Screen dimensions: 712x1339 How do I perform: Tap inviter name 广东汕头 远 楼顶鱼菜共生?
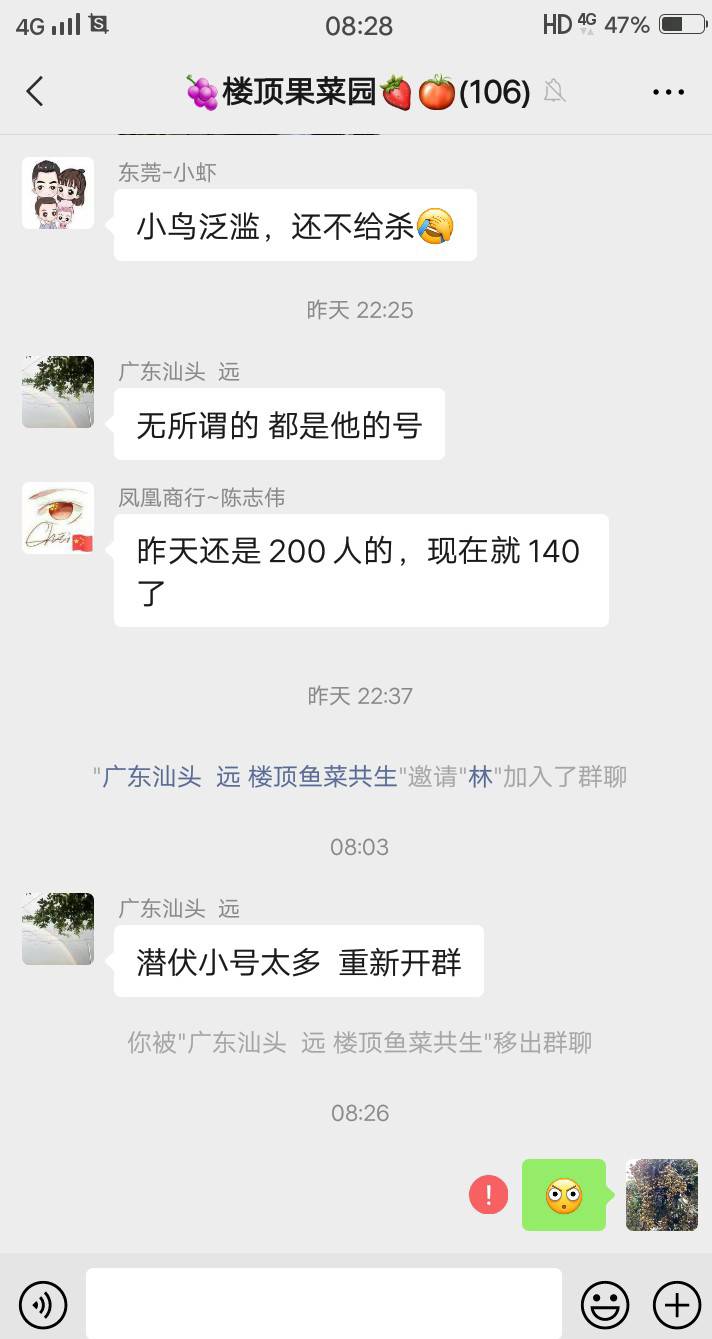point(250,777)
